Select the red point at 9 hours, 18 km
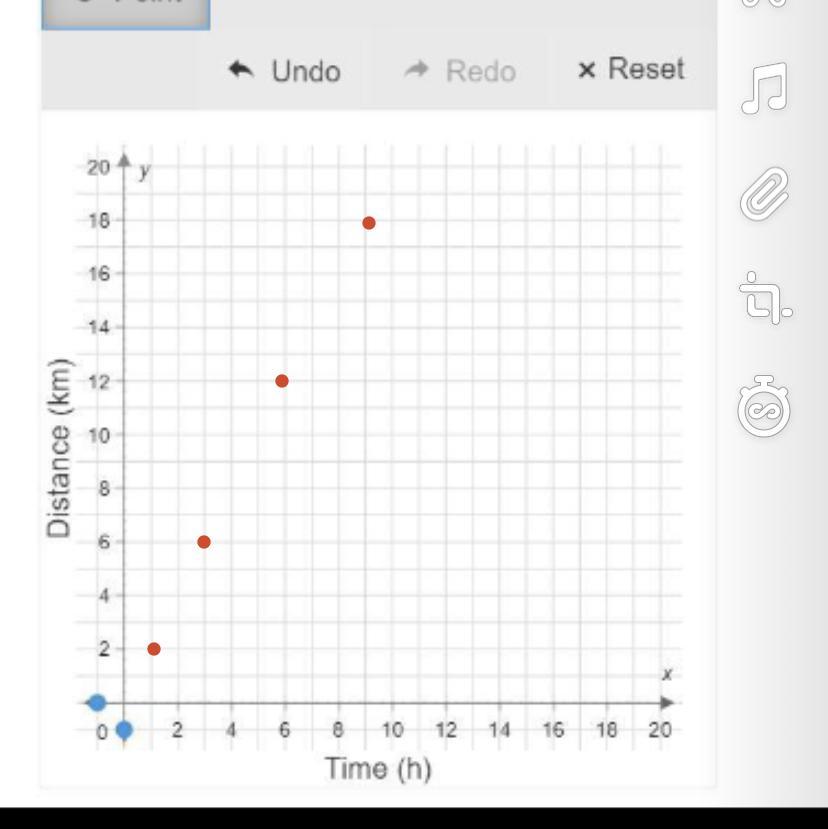828x829 pixels. pos(369,223)
